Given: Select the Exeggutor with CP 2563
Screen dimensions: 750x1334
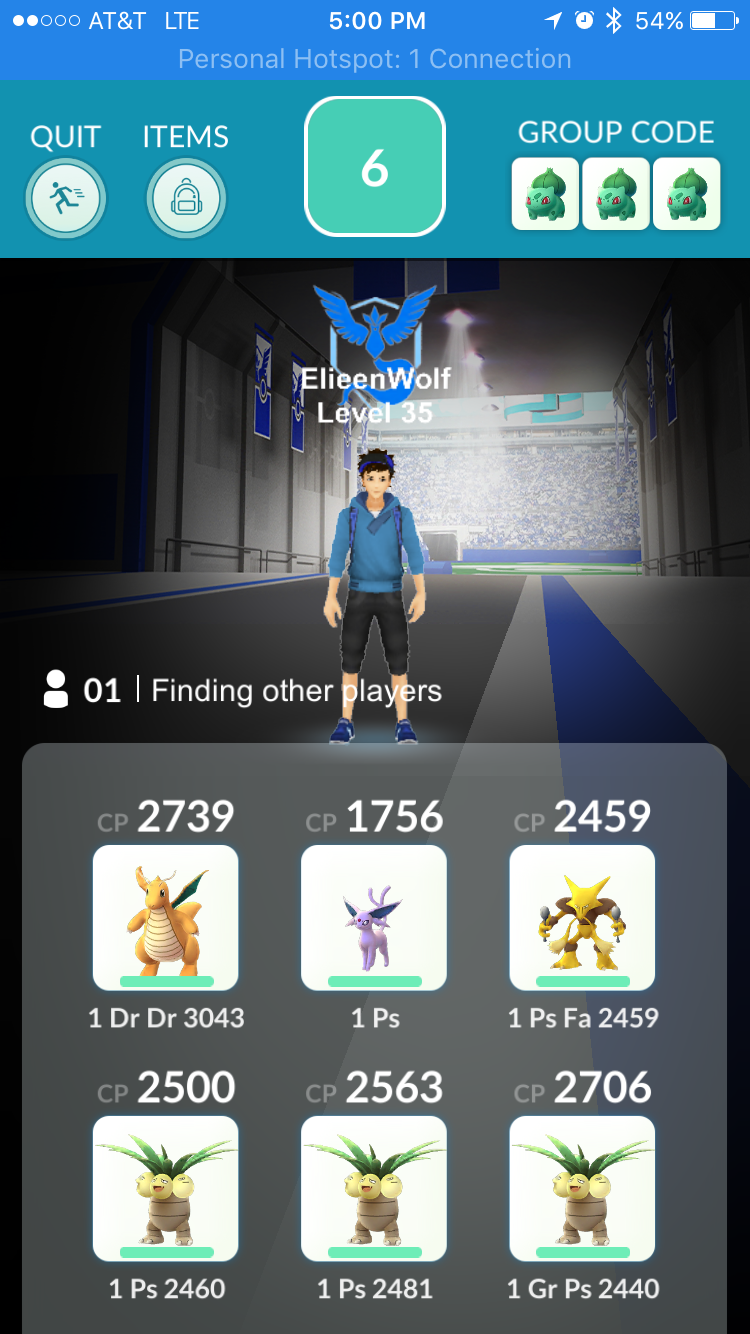Looking at the screenshot, I should pyautogui.click(x=374, y=1189).
